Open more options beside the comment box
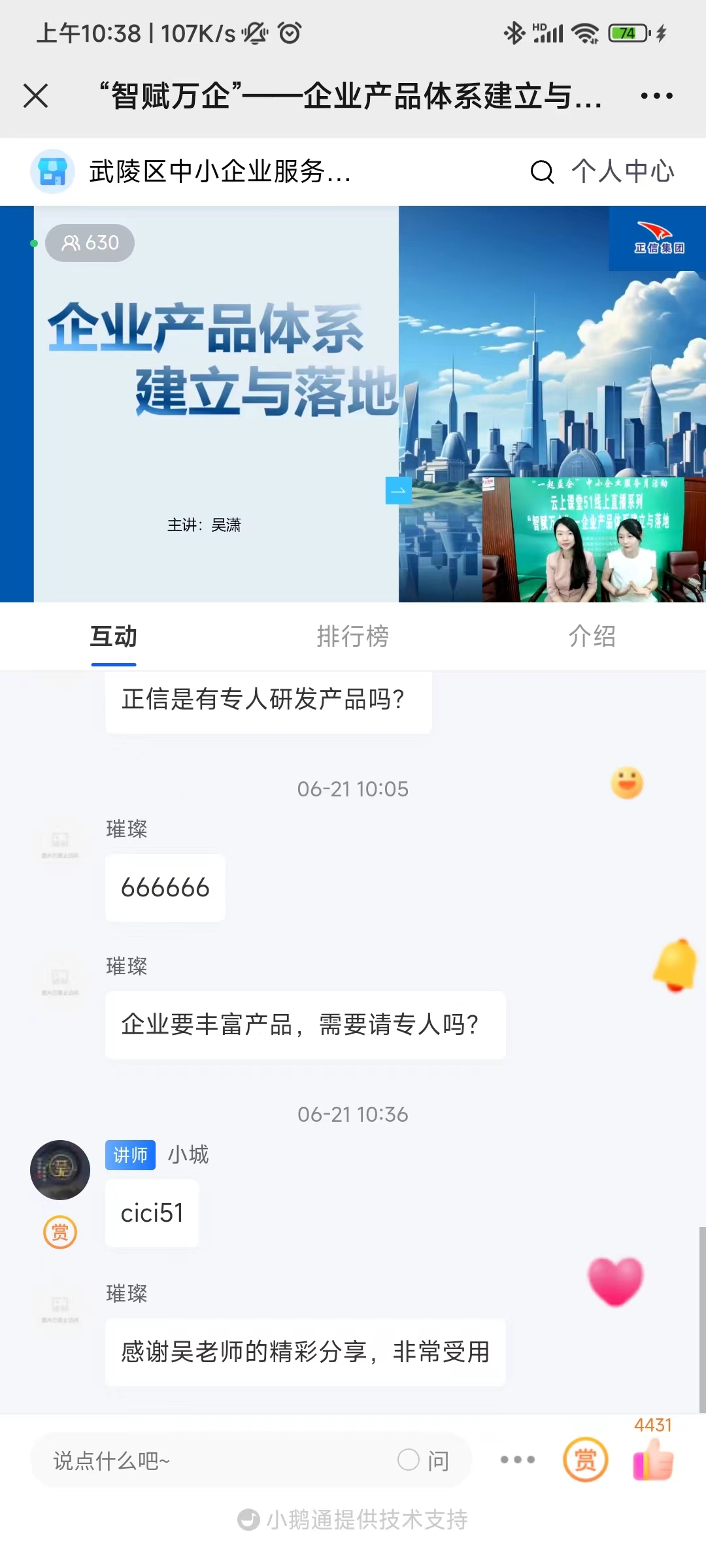Screen dimensions: 706x1568 coord(517,1460)
